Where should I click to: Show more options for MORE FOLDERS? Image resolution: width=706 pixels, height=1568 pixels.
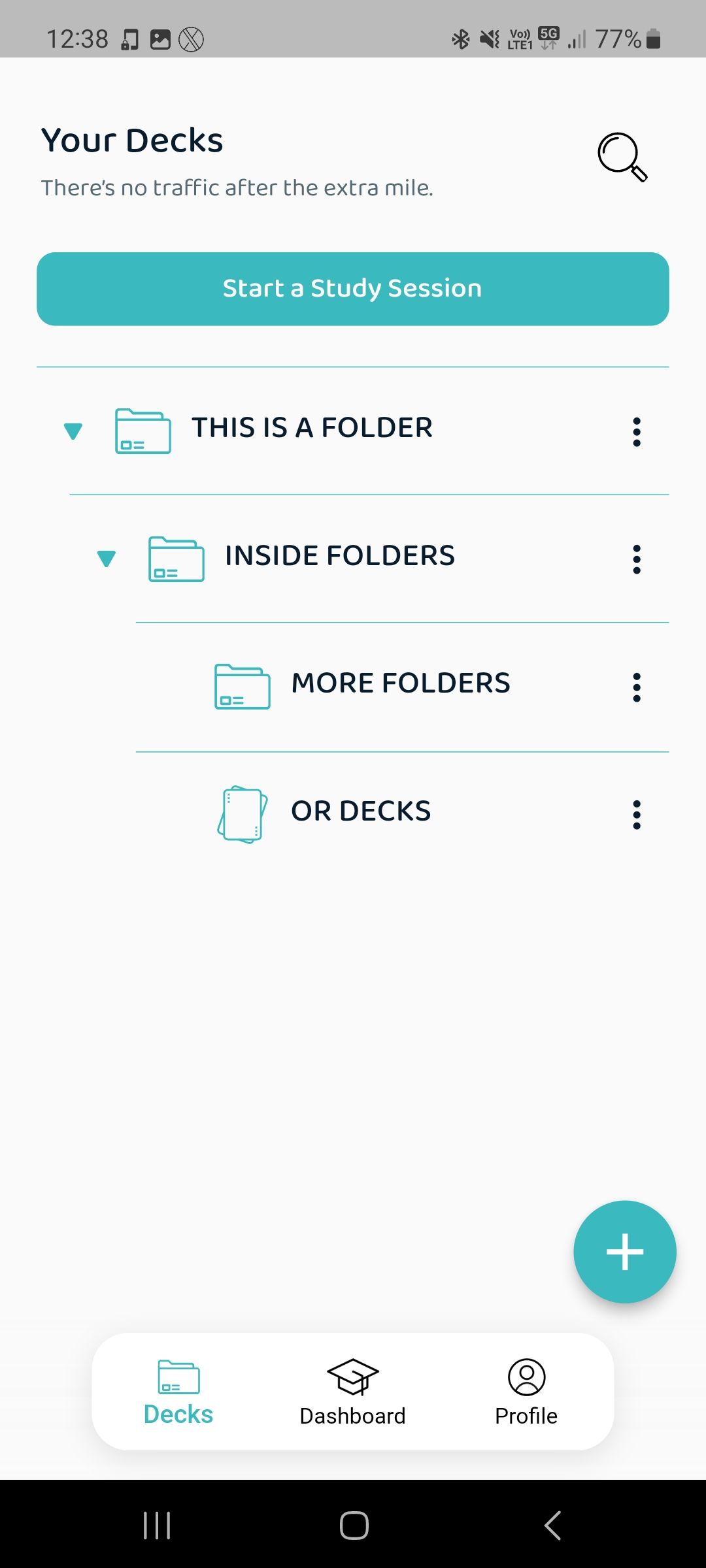coord(636,687)
